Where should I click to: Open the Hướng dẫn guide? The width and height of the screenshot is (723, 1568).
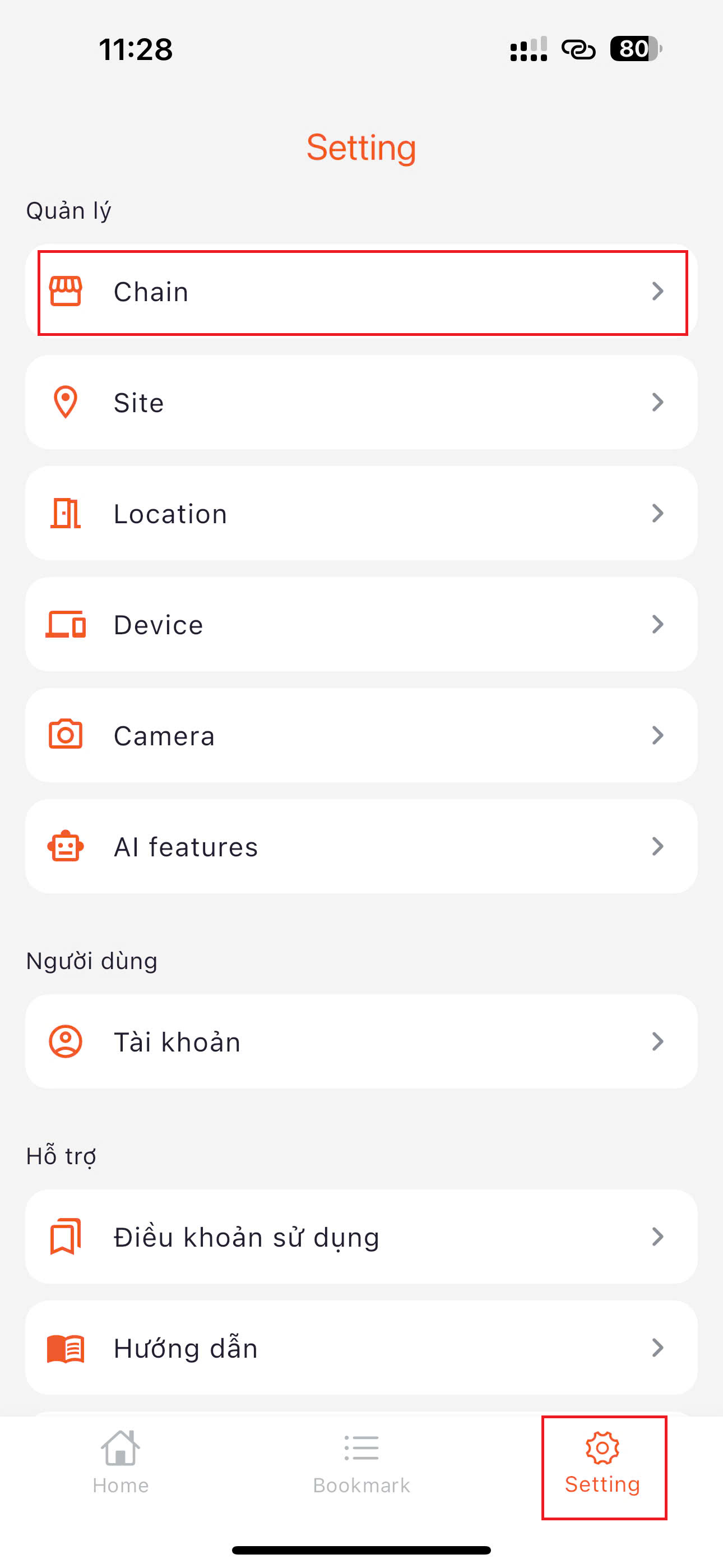[361, 1348]
